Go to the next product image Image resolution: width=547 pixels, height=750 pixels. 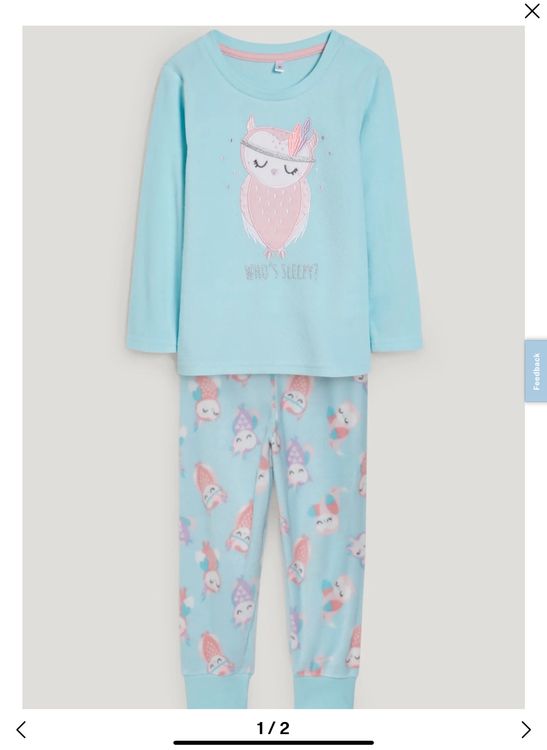click(x=526, y=729)
